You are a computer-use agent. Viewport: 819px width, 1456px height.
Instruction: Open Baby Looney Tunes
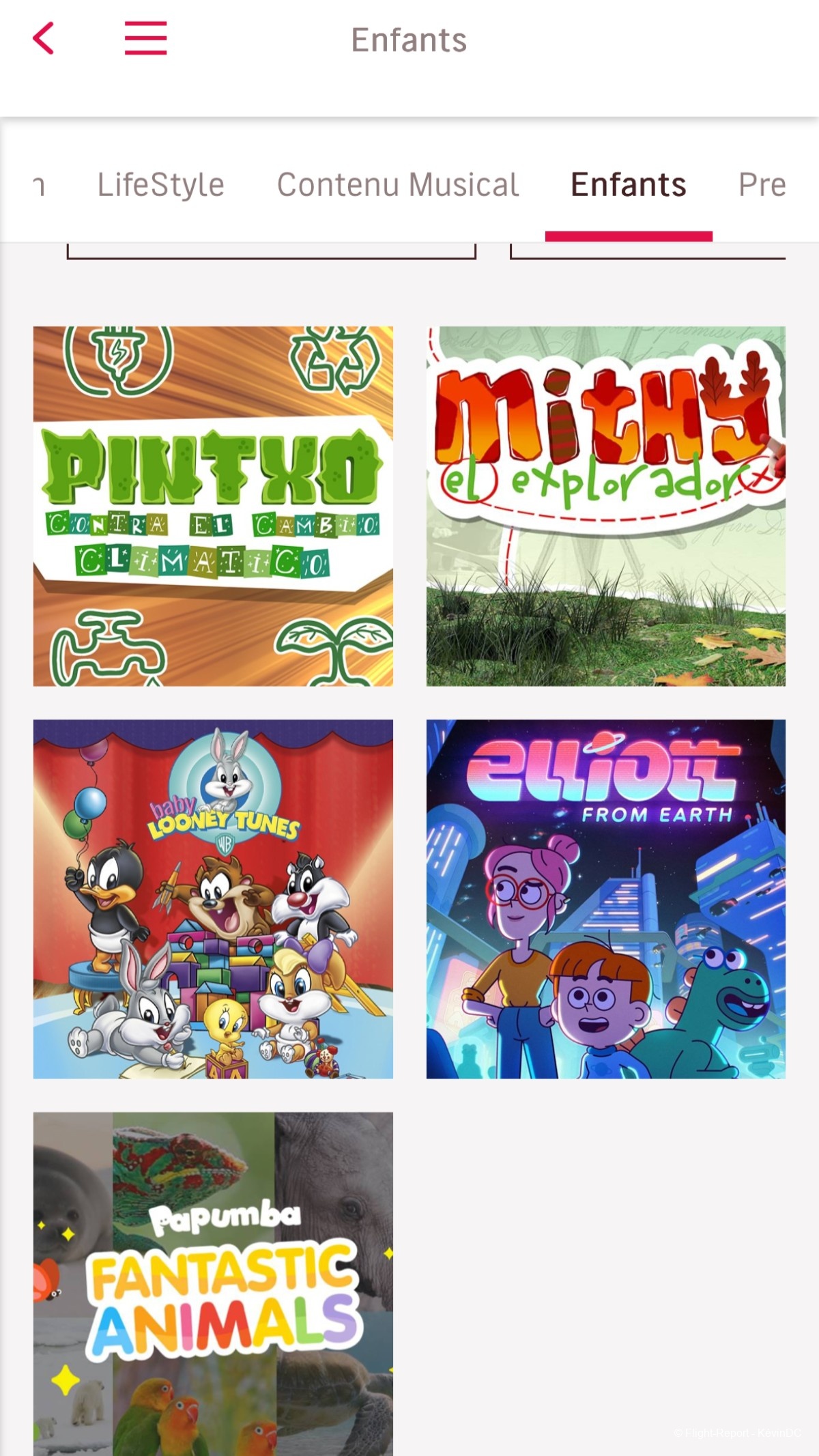[213, 899]
